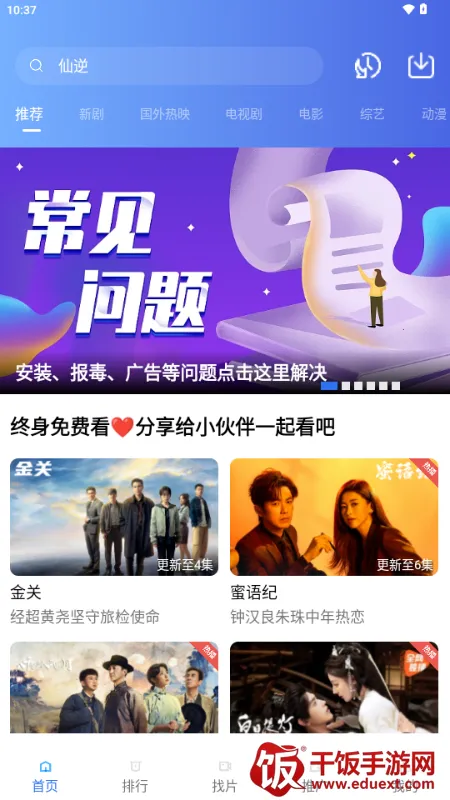The width and height of the screenshot is (450, 800).
Task: Tap the 首页 bottom tab
Action: click(x=45, y=777)
